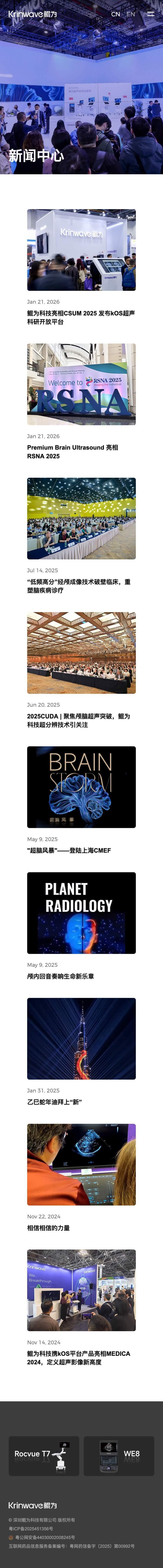
Task: Open the 低频高分 transcranial imaging article
Action: tap(78, 586)
